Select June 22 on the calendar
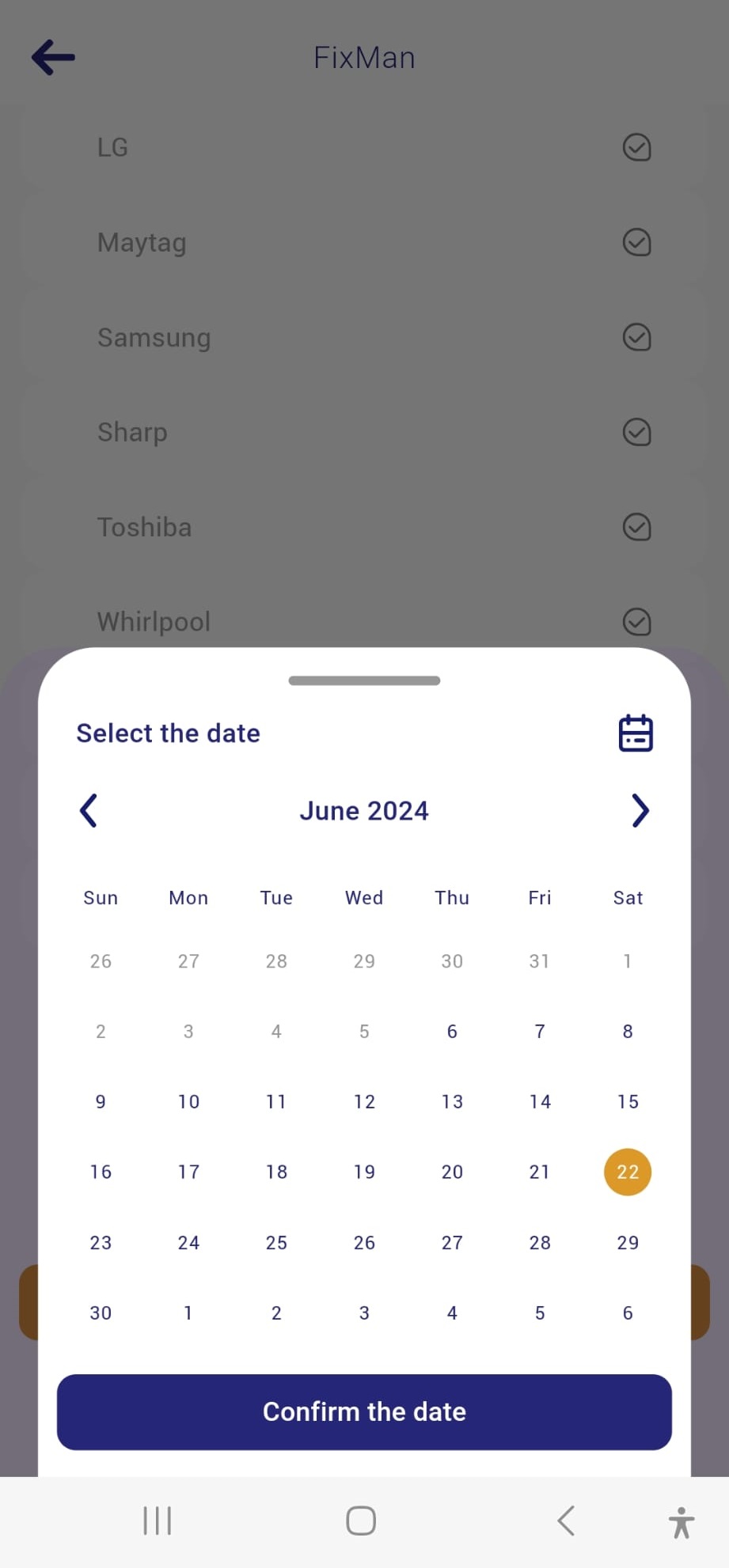 click(627, 1172)
